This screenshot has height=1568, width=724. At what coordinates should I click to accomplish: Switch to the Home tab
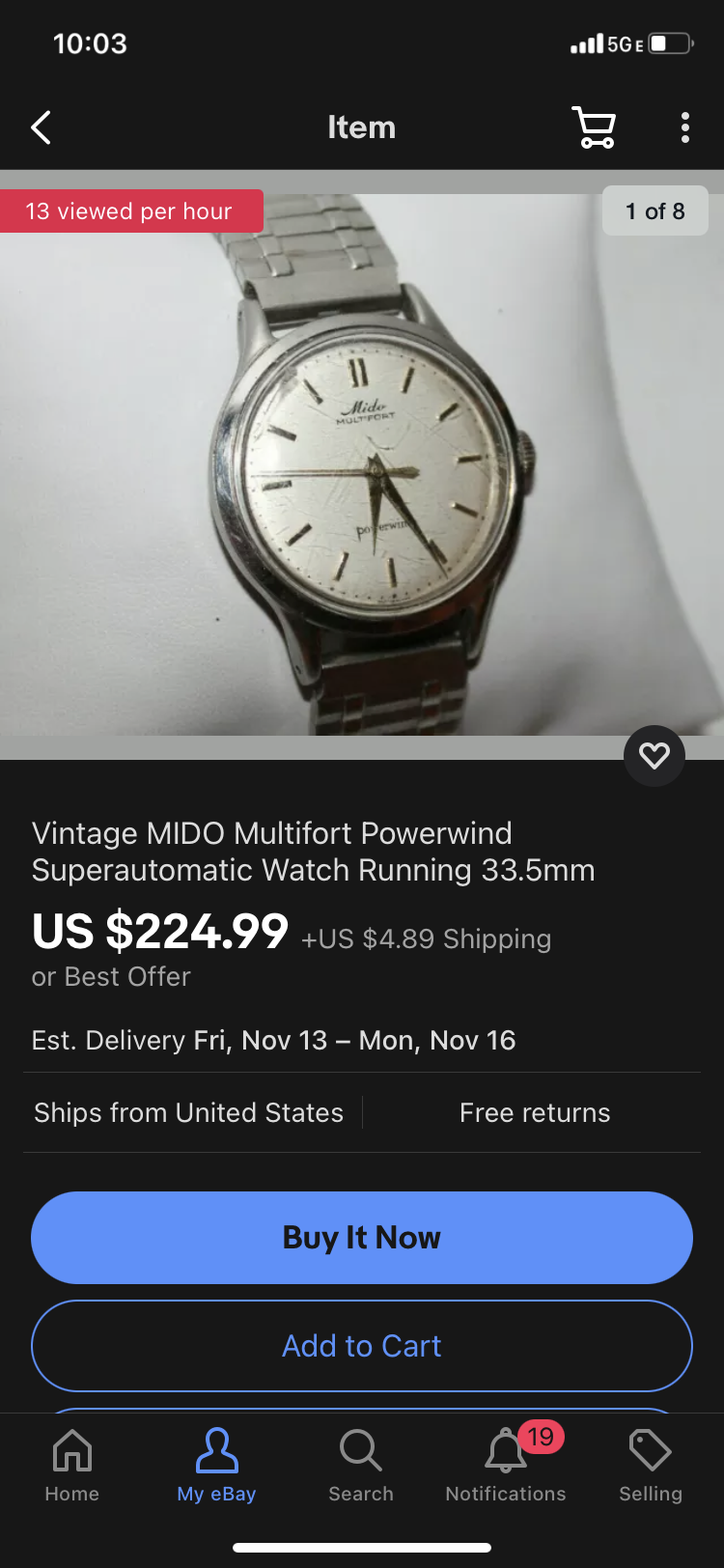click(x=72, y=1465)
